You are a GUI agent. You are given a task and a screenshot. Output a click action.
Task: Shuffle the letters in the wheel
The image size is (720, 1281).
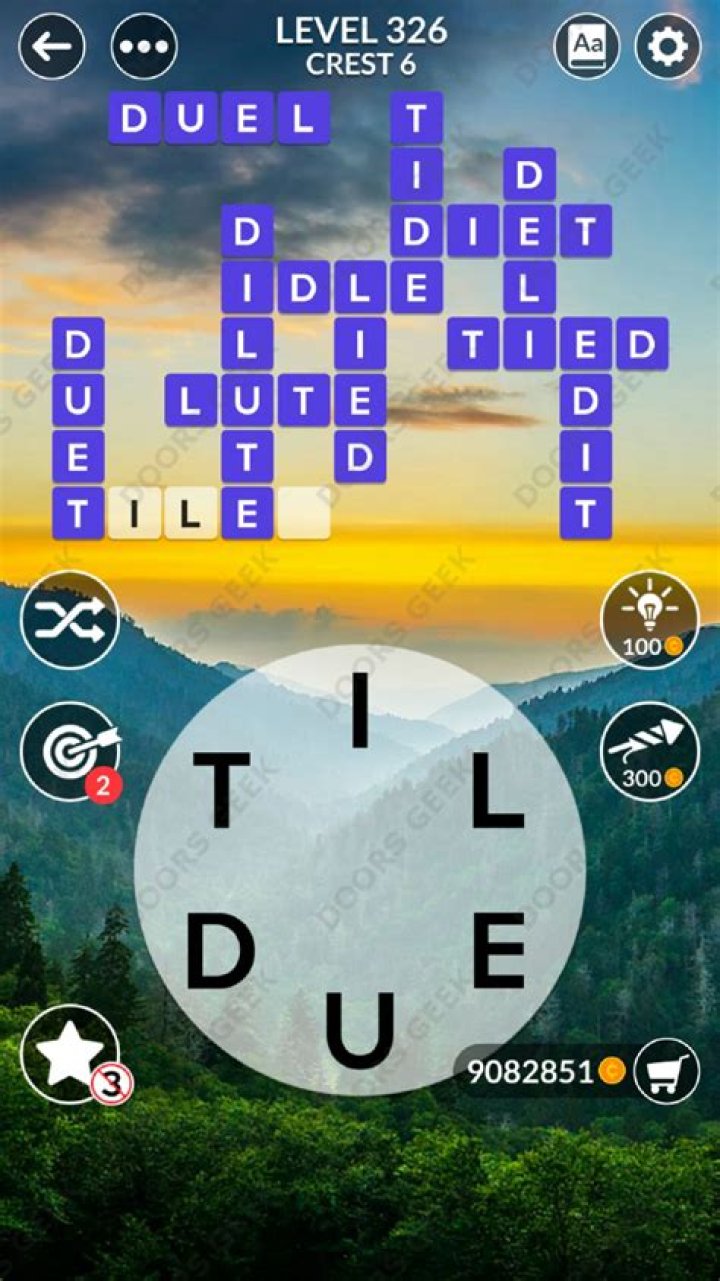69,620
